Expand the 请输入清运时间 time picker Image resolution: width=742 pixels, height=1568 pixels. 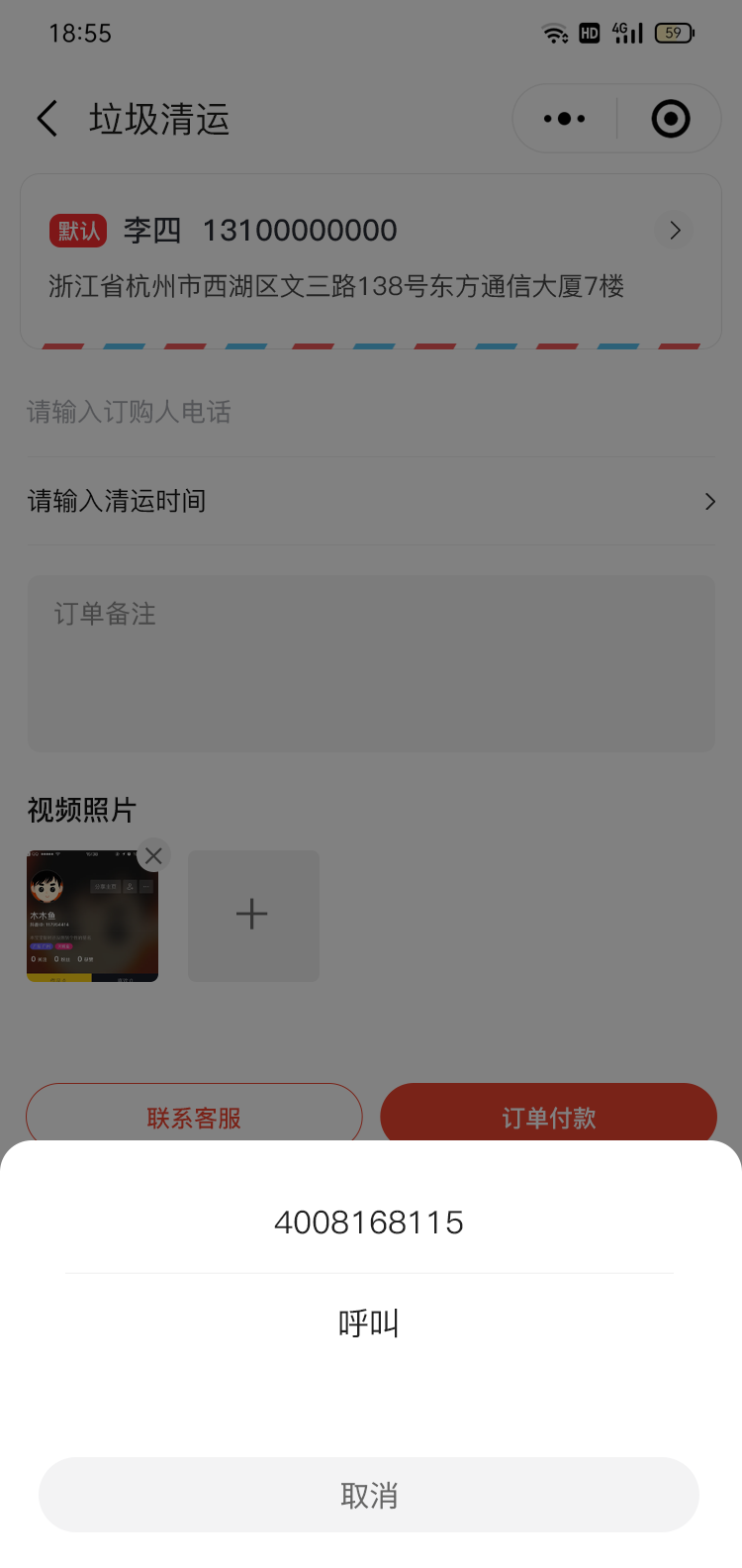(x=371, y=502)
